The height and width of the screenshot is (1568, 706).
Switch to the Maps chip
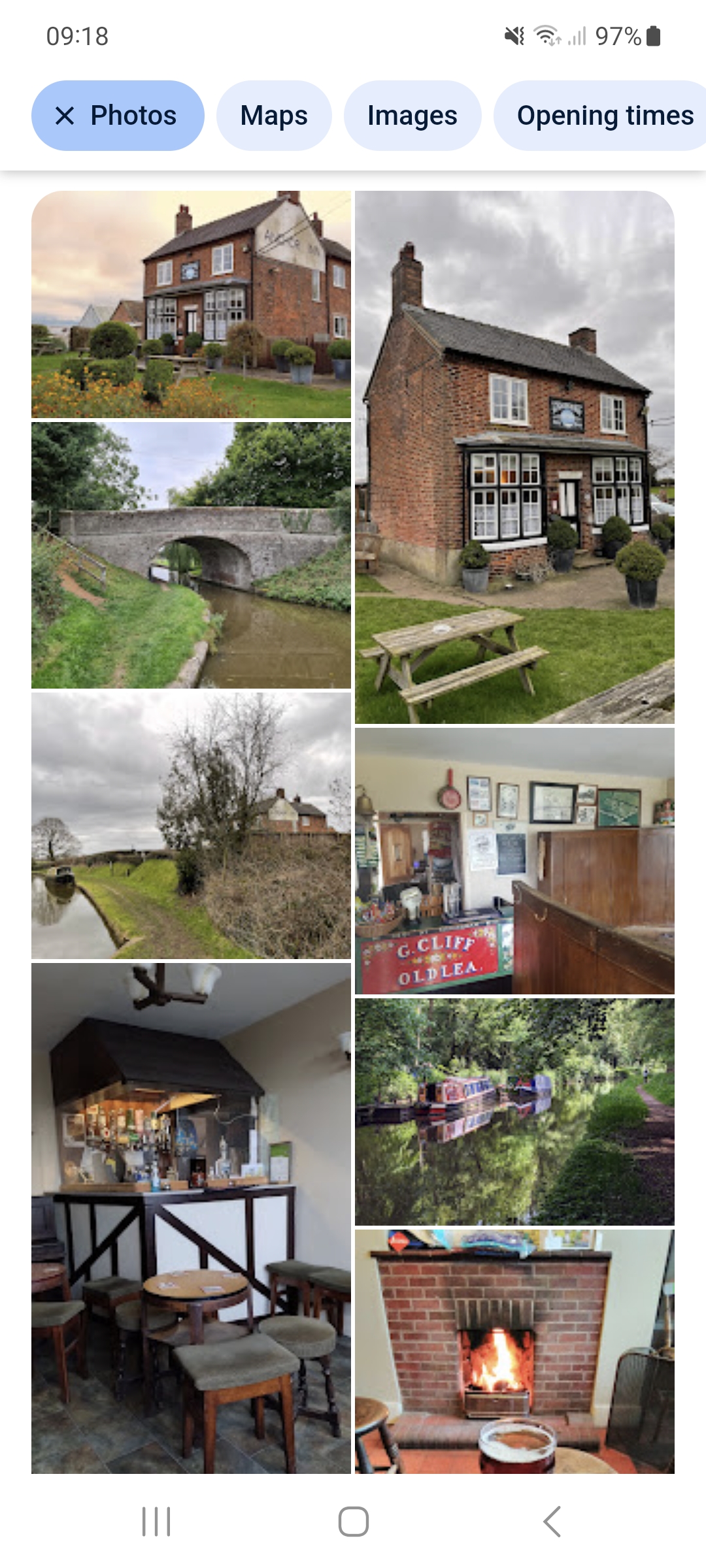pyautogui.click(x=274, y=116)
